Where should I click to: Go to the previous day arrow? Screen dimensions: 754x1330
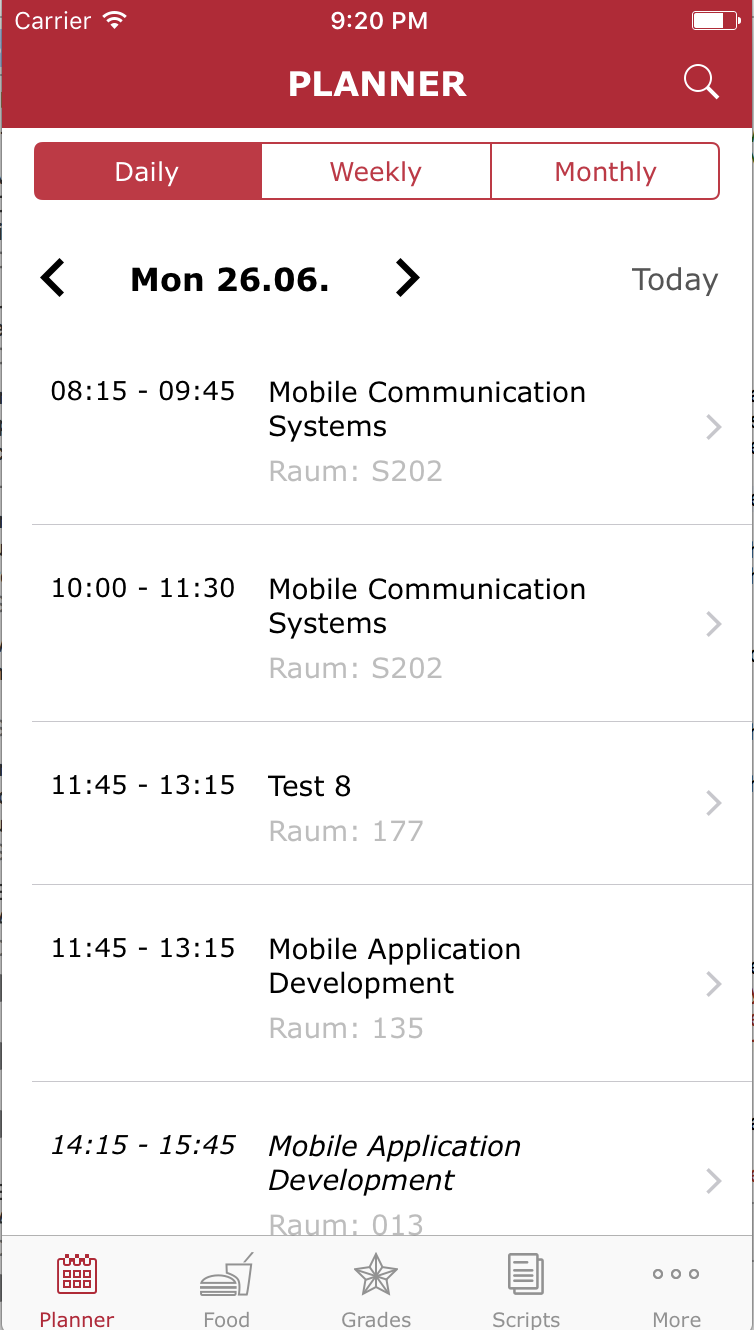click(x=53, y=278)
